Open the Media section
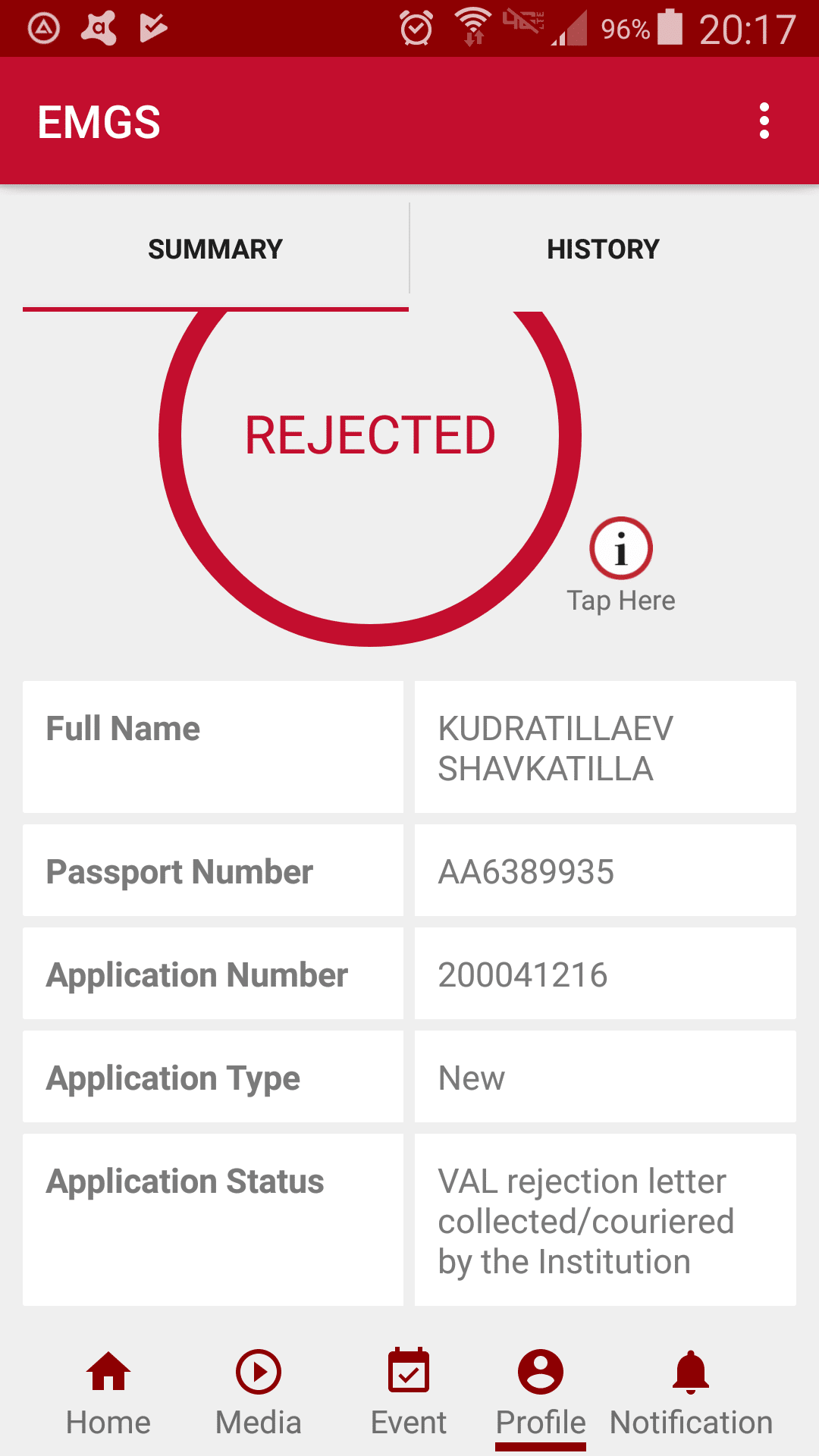Viewport: 819px width, 1456px height. (x=259, y=1394)
